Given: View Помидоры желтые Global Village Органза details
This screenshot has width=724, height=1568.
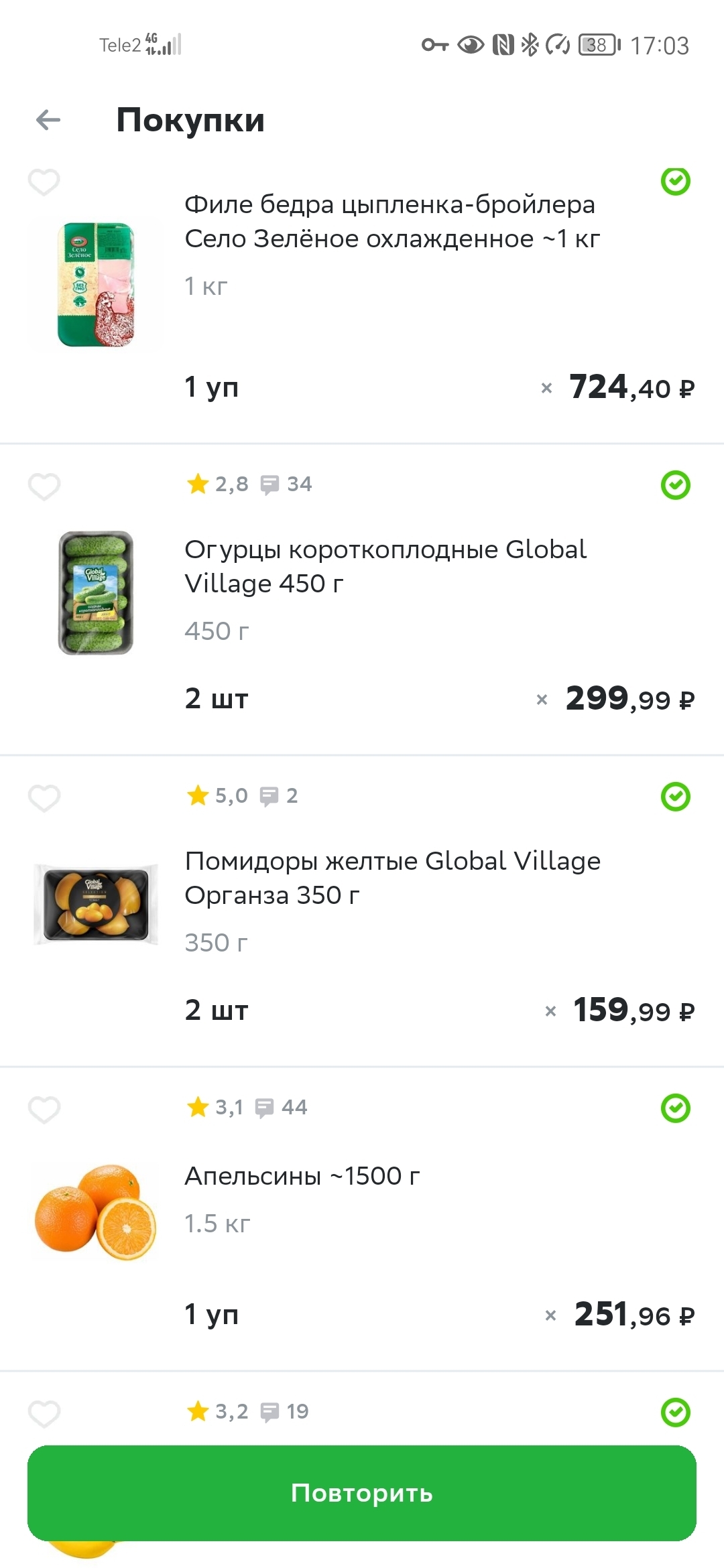Looking at the screenshot, I should (391, 878).
